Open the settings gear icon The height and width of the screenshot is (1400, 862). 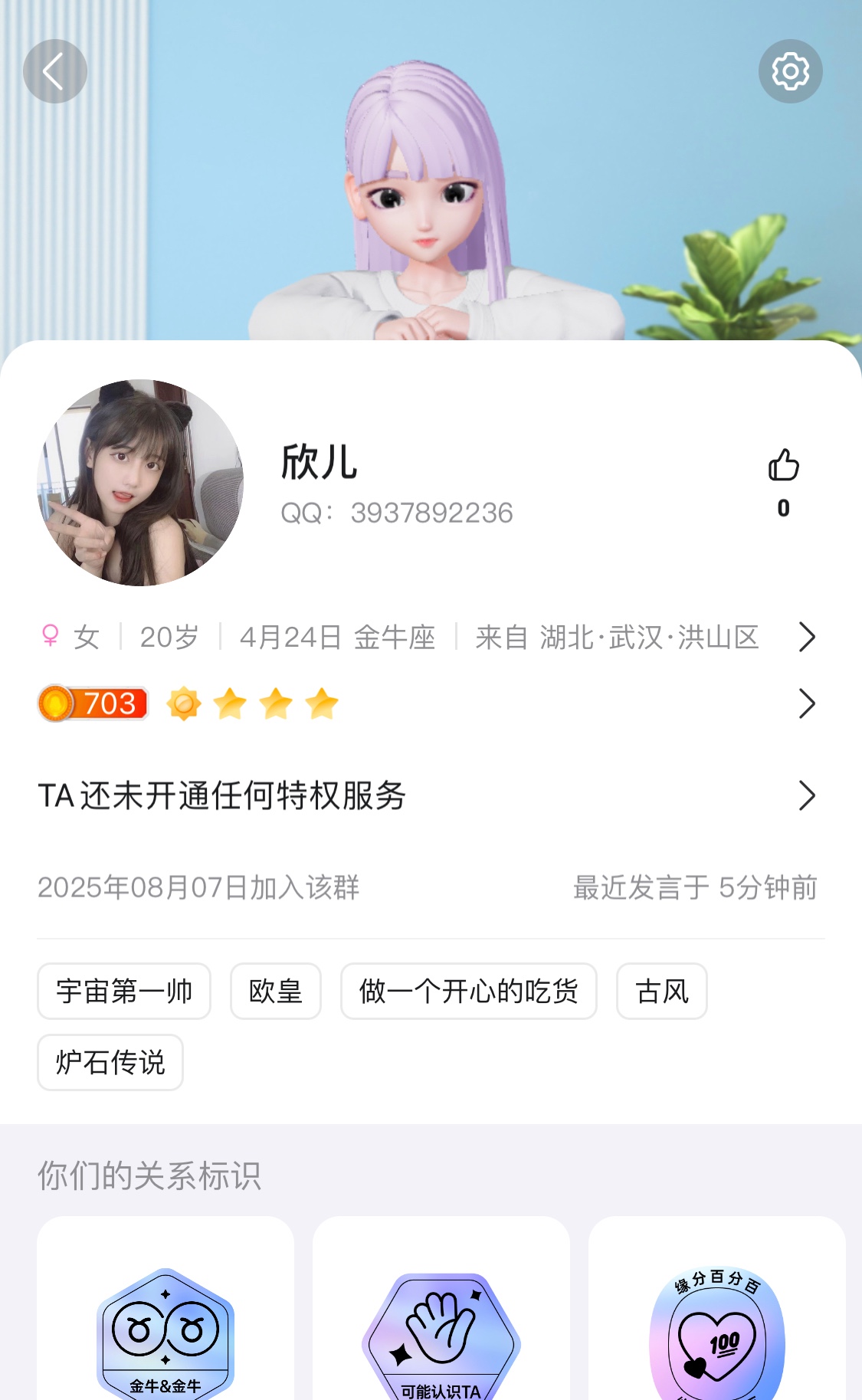(790, 71)
